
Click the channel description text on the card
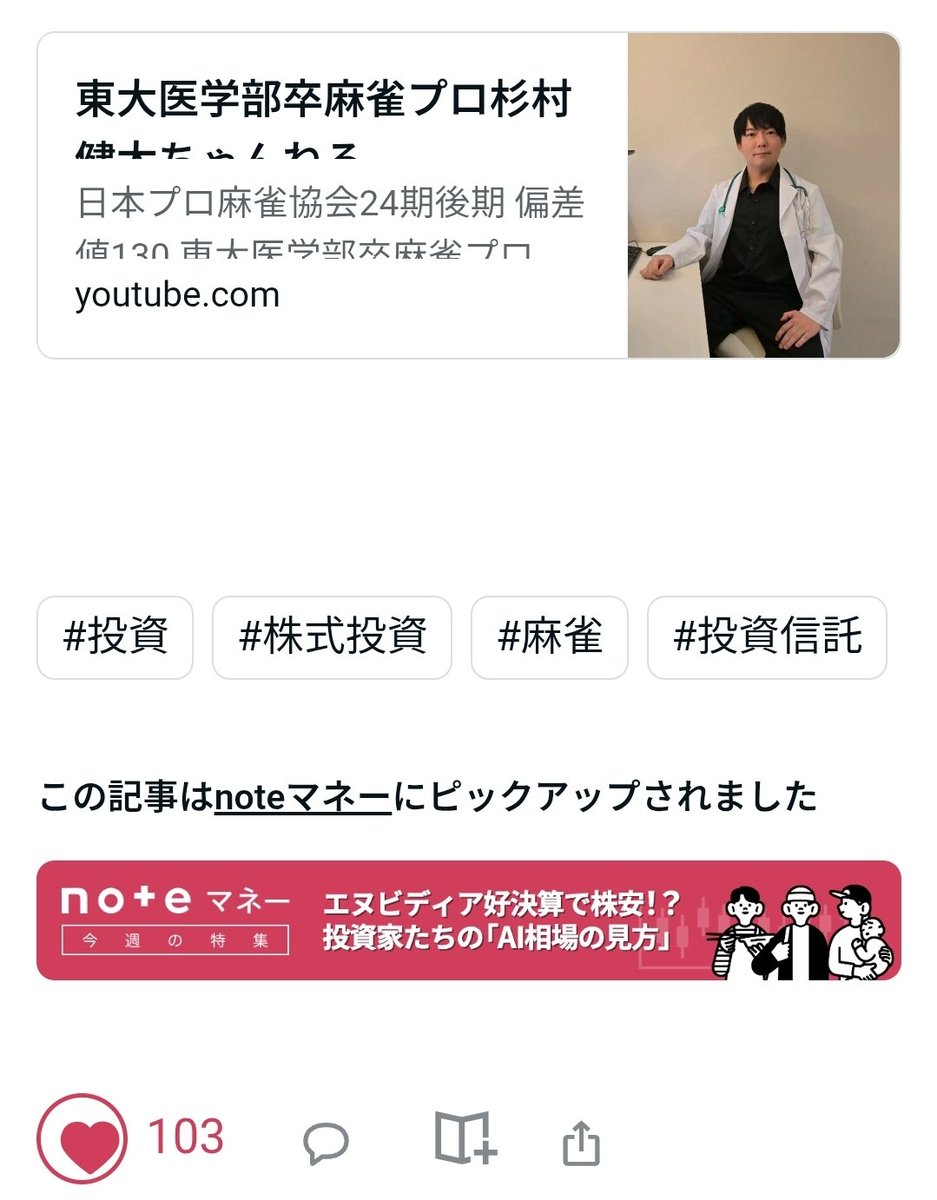pyautogui.click(x=330, y=205)
